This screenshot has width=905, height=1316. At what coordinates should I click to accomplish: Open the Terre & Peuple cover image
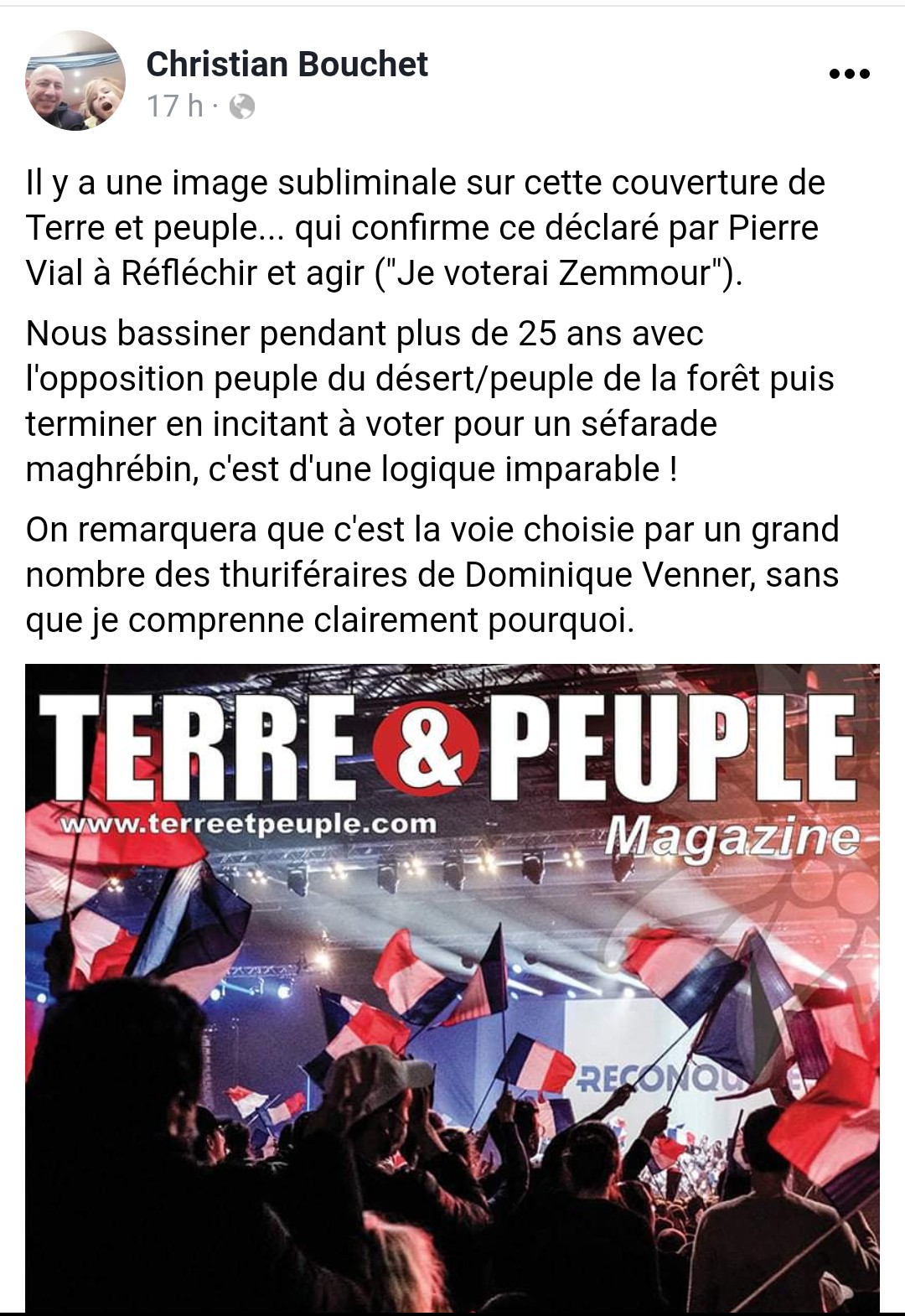point(452,989)
